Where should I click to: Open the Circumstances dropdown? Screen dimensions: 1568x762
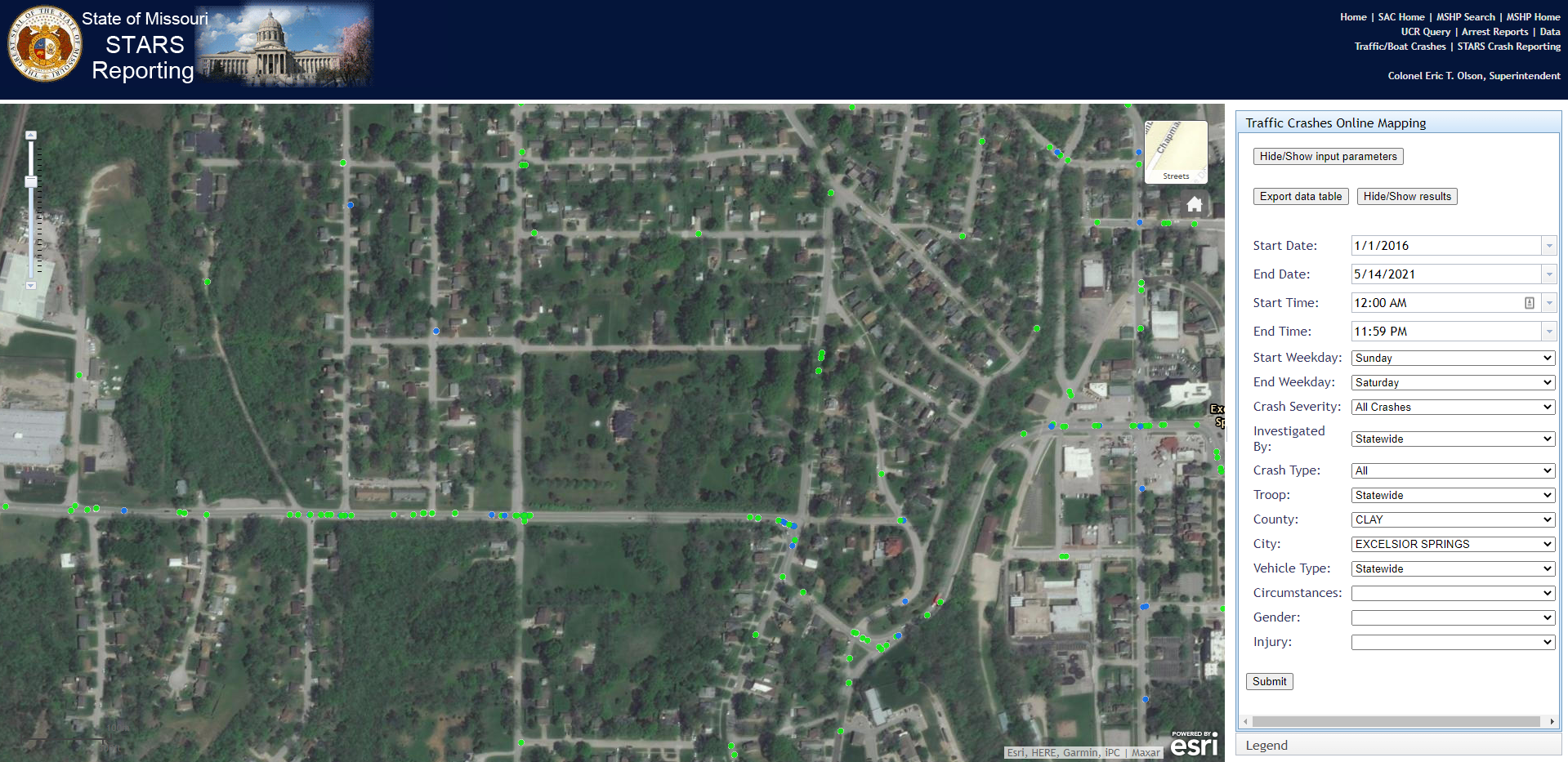click(1452, 593)
